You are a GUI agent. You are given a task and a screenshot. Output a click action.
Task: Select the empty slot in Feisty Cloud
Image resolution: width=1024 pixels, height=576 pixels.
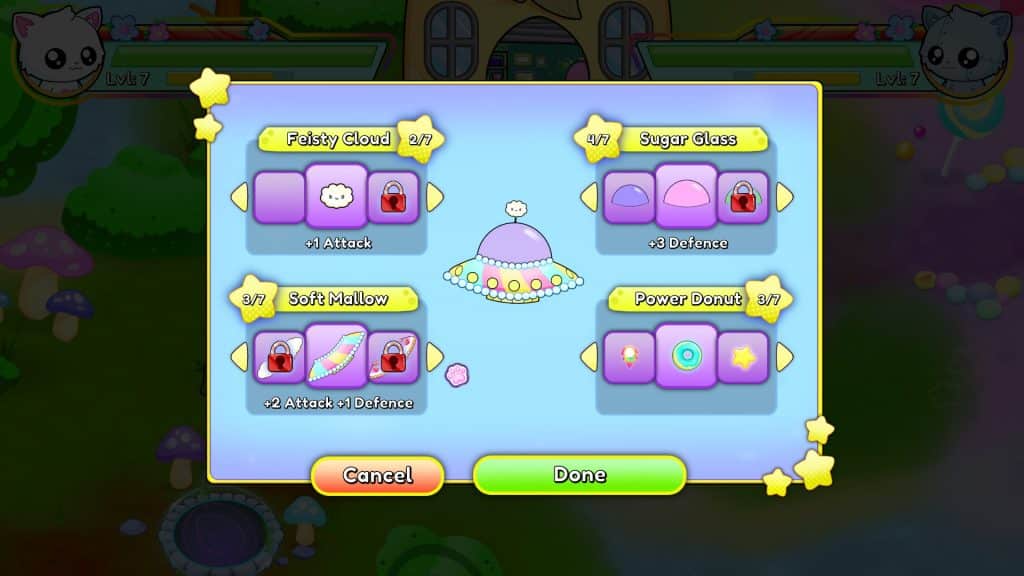coord(279,197)
